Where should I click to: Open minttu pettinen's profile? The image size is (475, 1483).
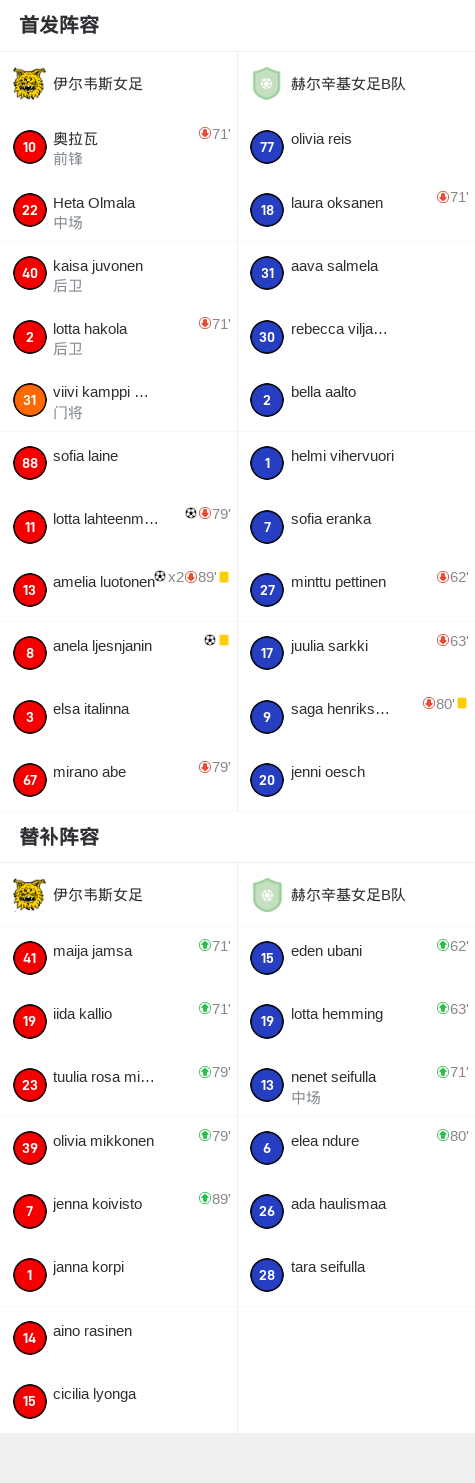356,590
